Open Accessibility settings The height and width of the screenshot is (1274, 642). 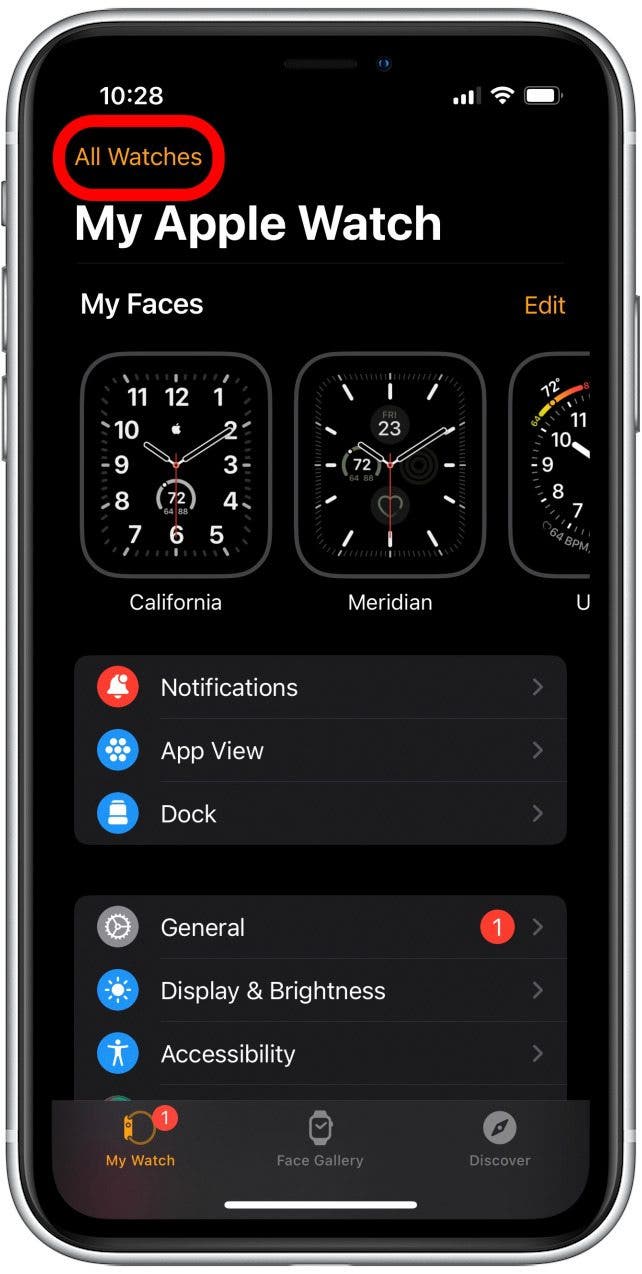320,1053
